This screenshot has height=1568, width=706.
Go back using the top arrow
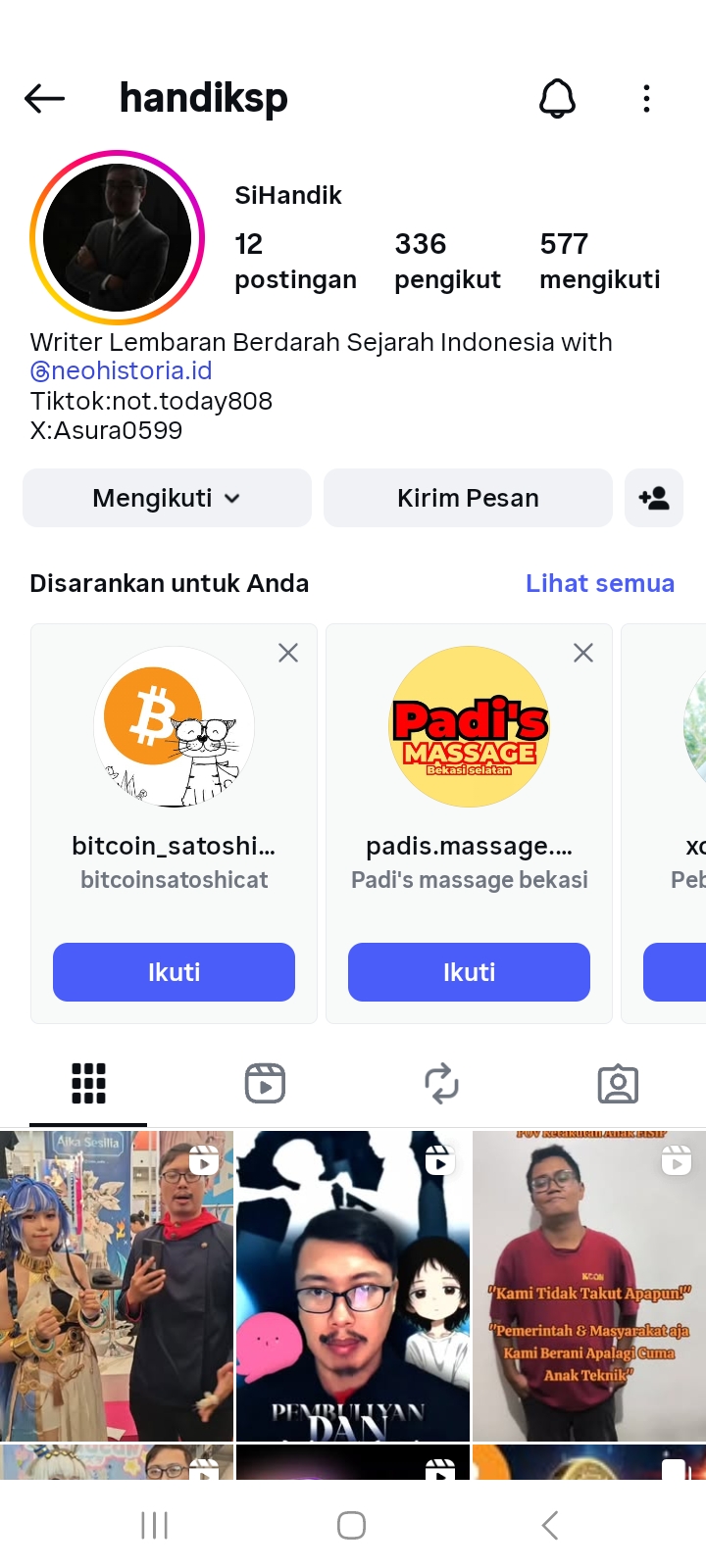pyautogui.click(x=44, y=98)
